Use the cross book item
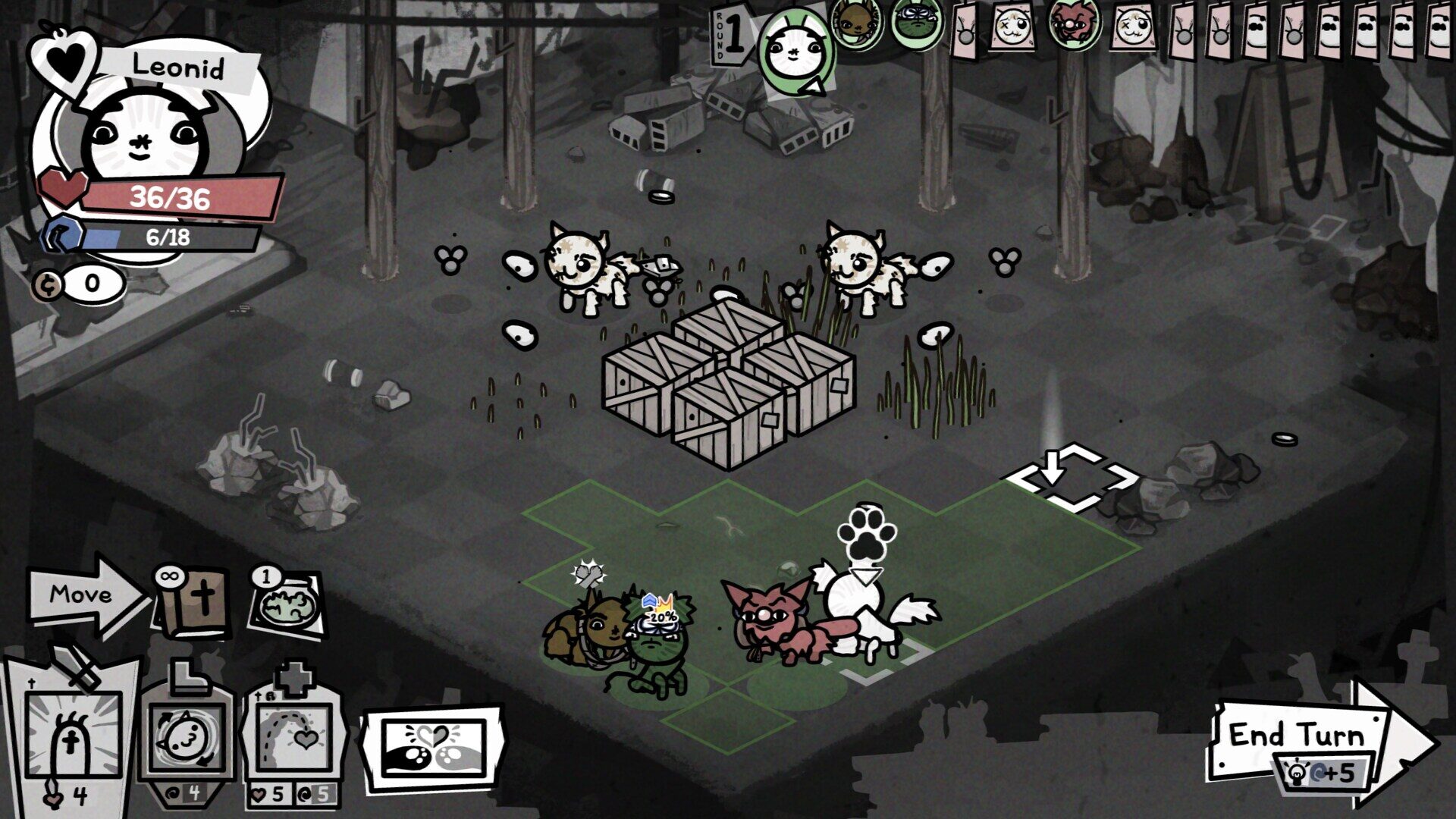Image resolution: width=1456 pixels, height=819 pixels. (x=194, y=601)
